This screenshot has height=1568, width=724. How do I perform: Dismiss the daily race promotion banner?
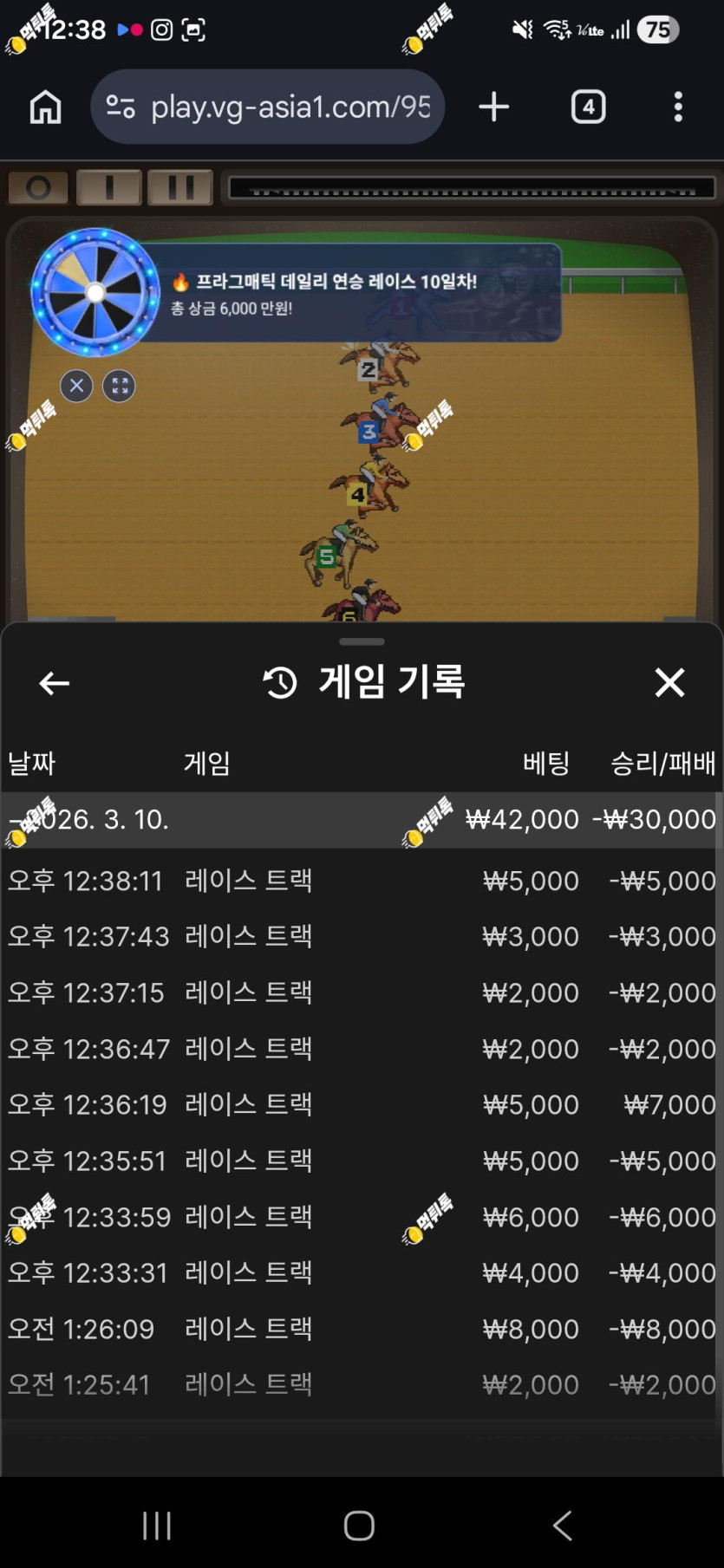76,386
